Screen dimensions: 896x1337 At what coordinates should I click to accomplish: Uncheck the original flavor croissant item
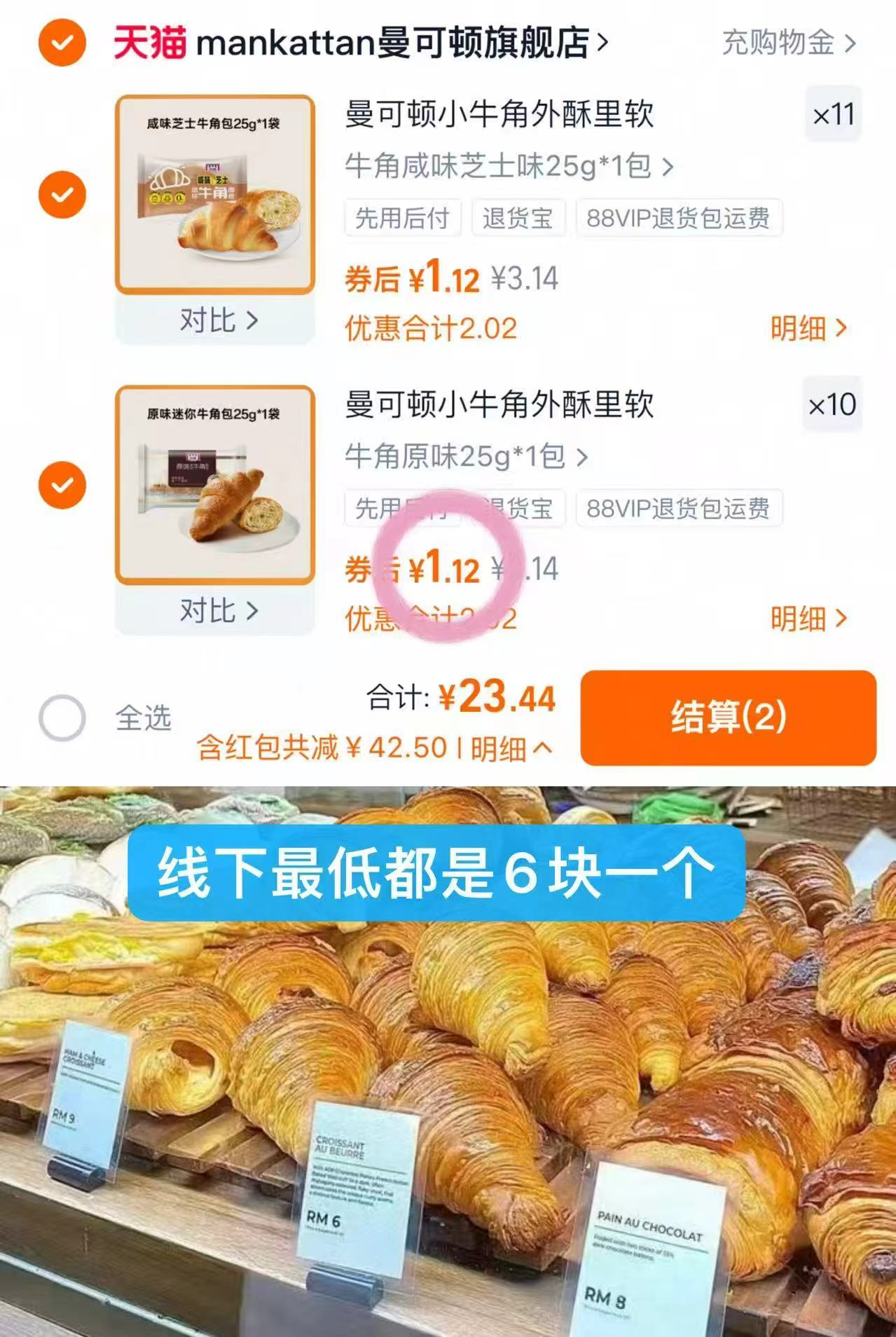(x=63, y=484)
